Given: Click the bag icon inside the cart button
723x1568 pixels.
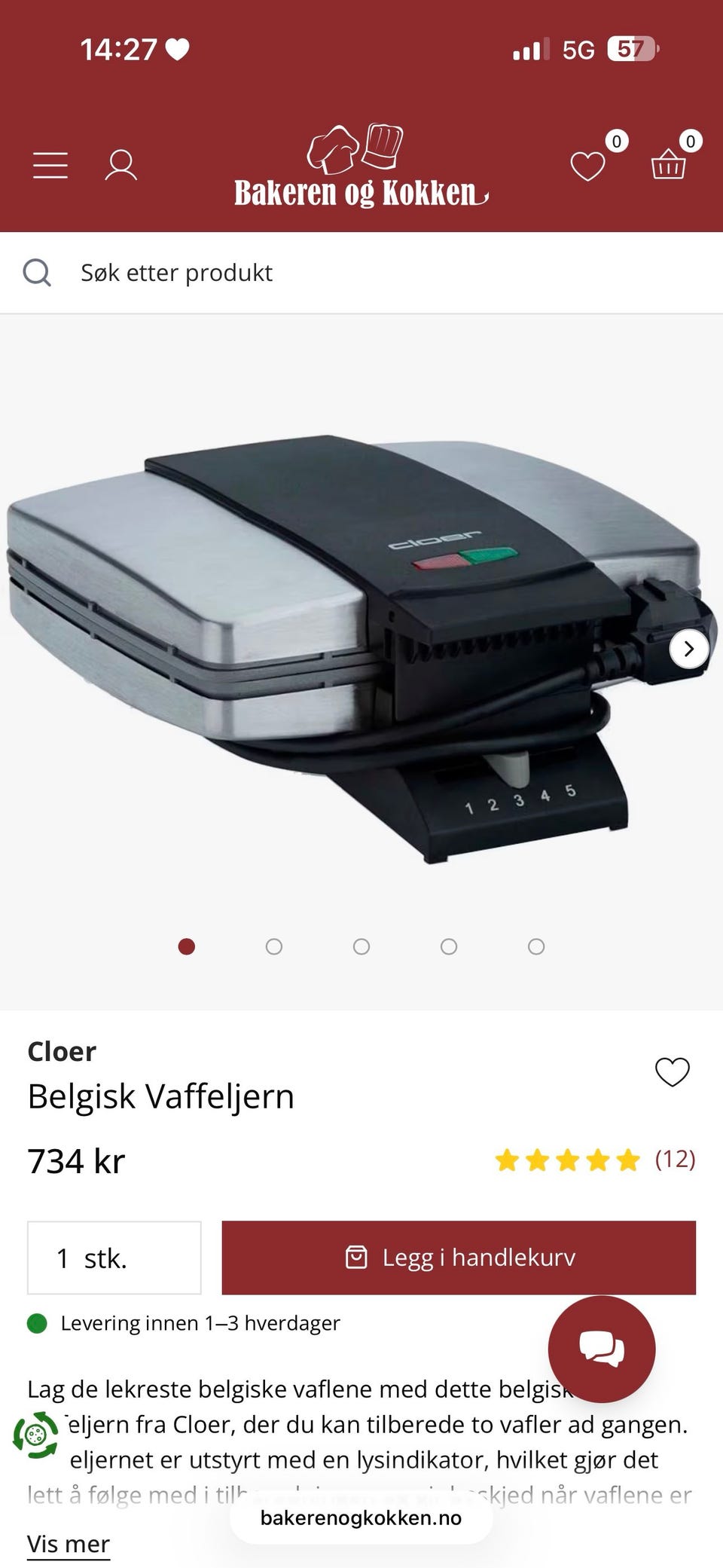Looking at the screenshot, I should click(x=355, y=1257).
